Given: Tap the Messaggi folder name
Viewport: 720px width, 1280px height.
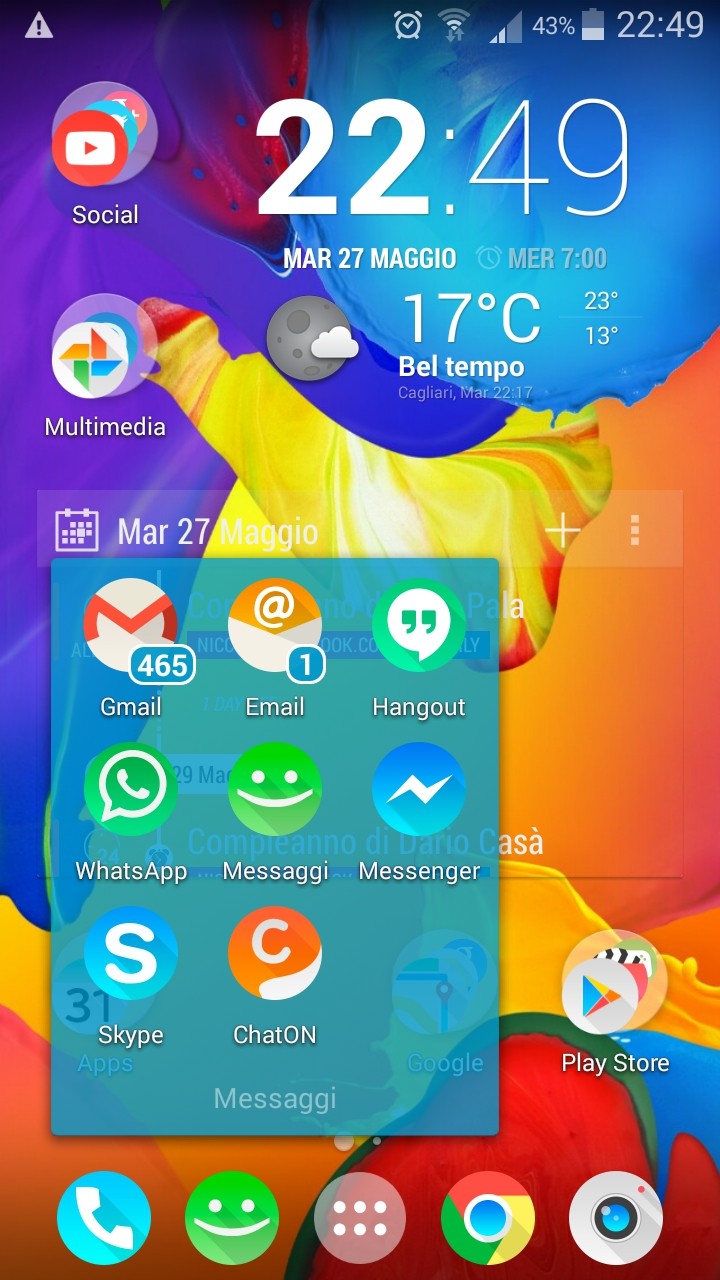Looking at the screenshot, I should 275,1098.
